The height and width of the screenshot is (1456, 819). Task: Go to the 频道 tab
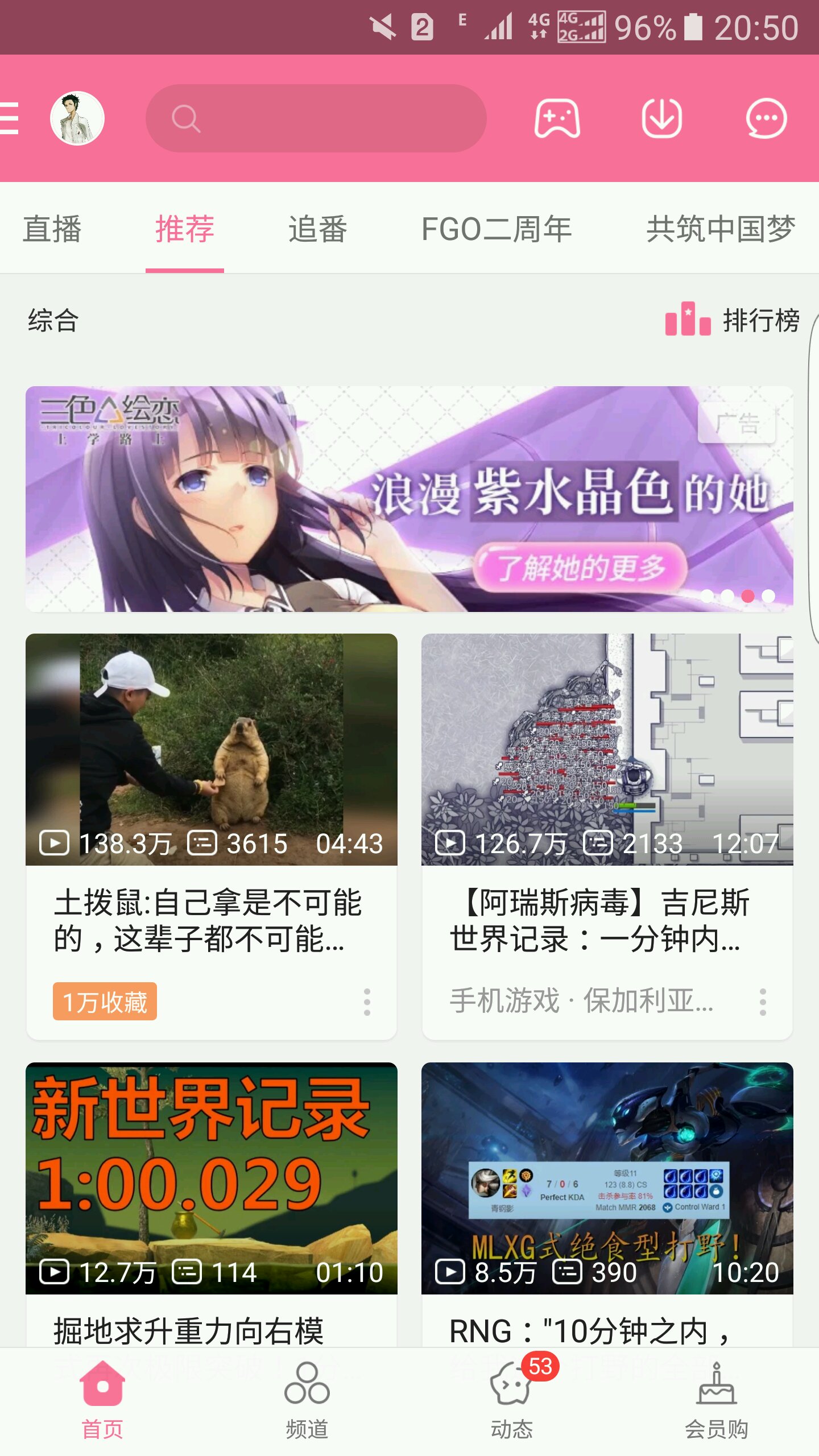[x=307, y=1402]
